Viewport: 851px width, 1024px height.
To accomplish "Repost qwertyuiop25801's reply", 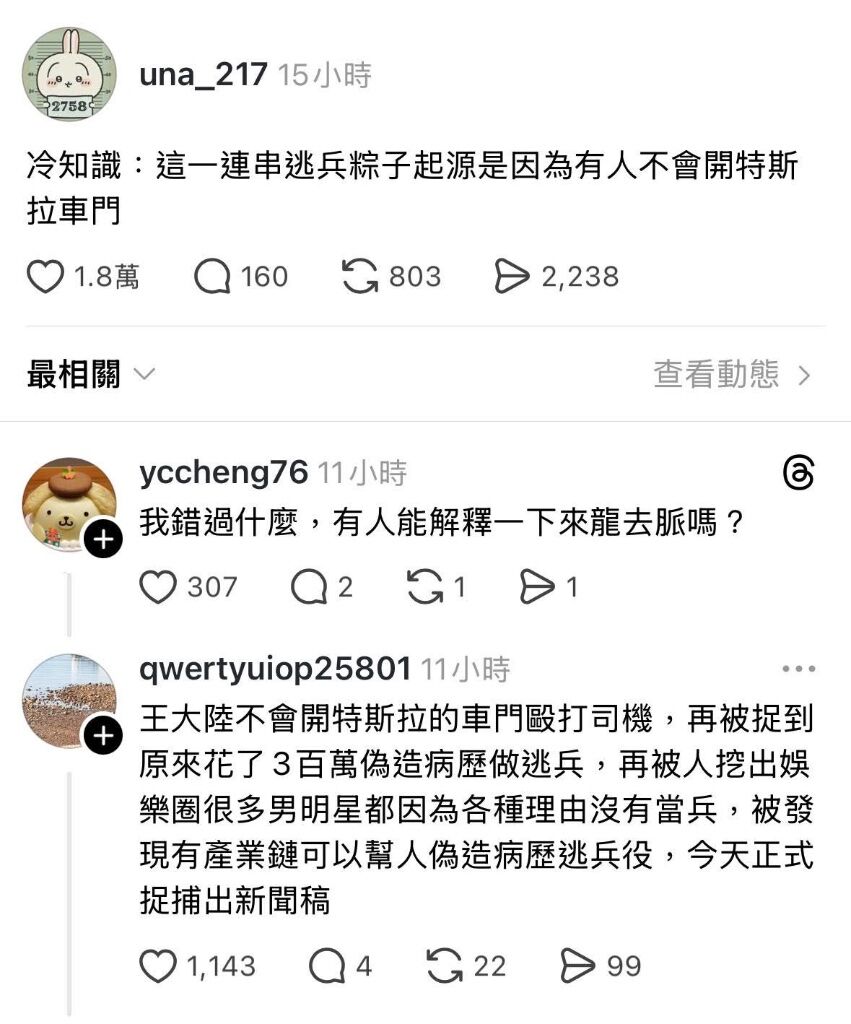I will [444, 966].
